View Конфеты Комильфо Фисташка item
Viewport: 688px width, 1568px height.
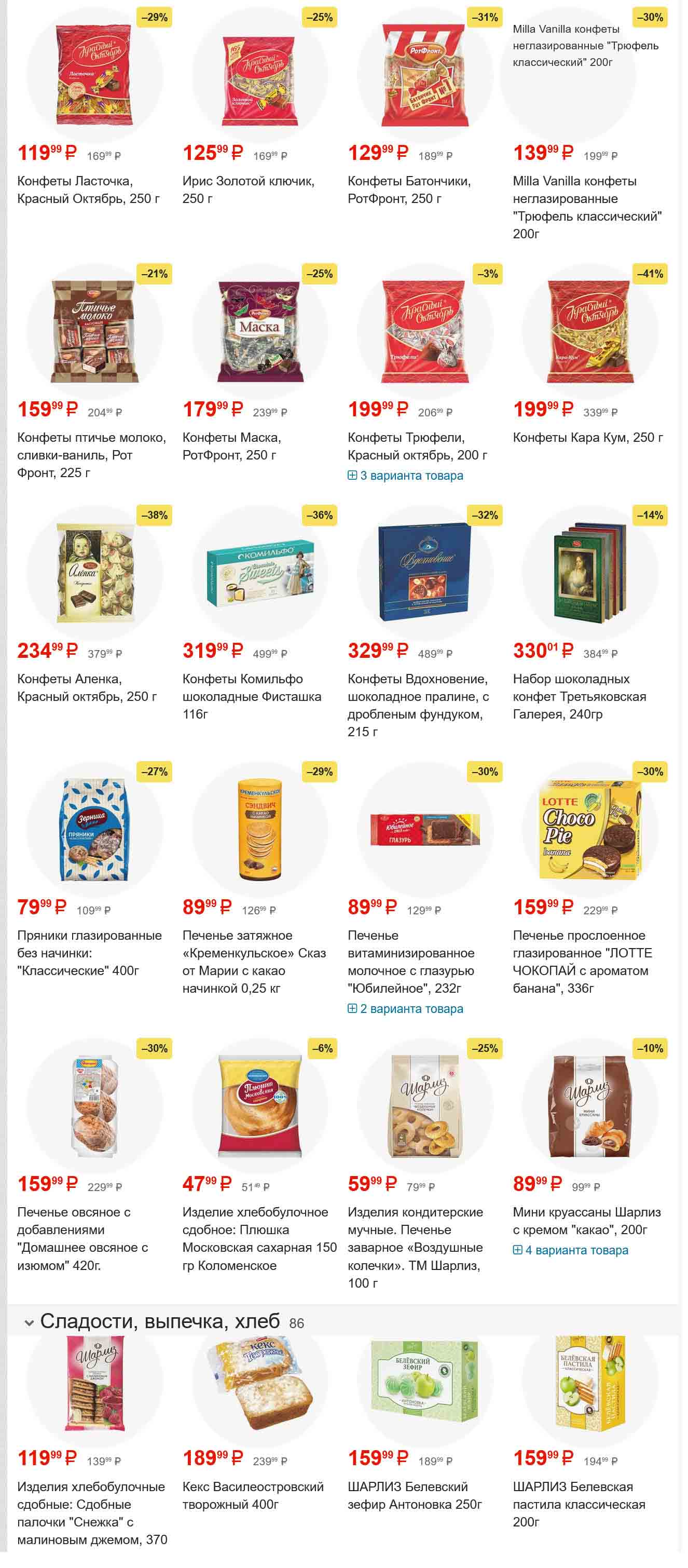[251, 696]
